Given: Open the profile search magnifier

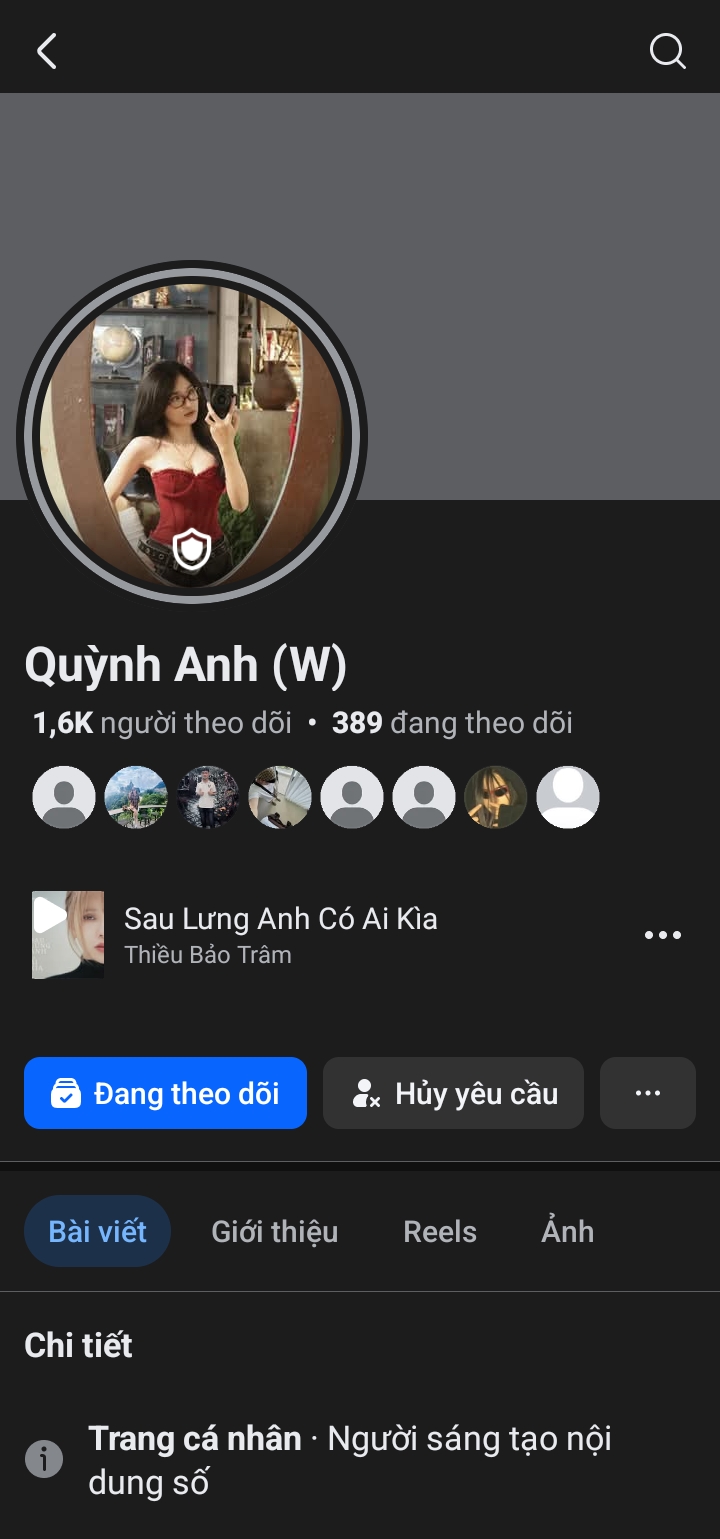Looking at the screenshot, I should point(667,50).
